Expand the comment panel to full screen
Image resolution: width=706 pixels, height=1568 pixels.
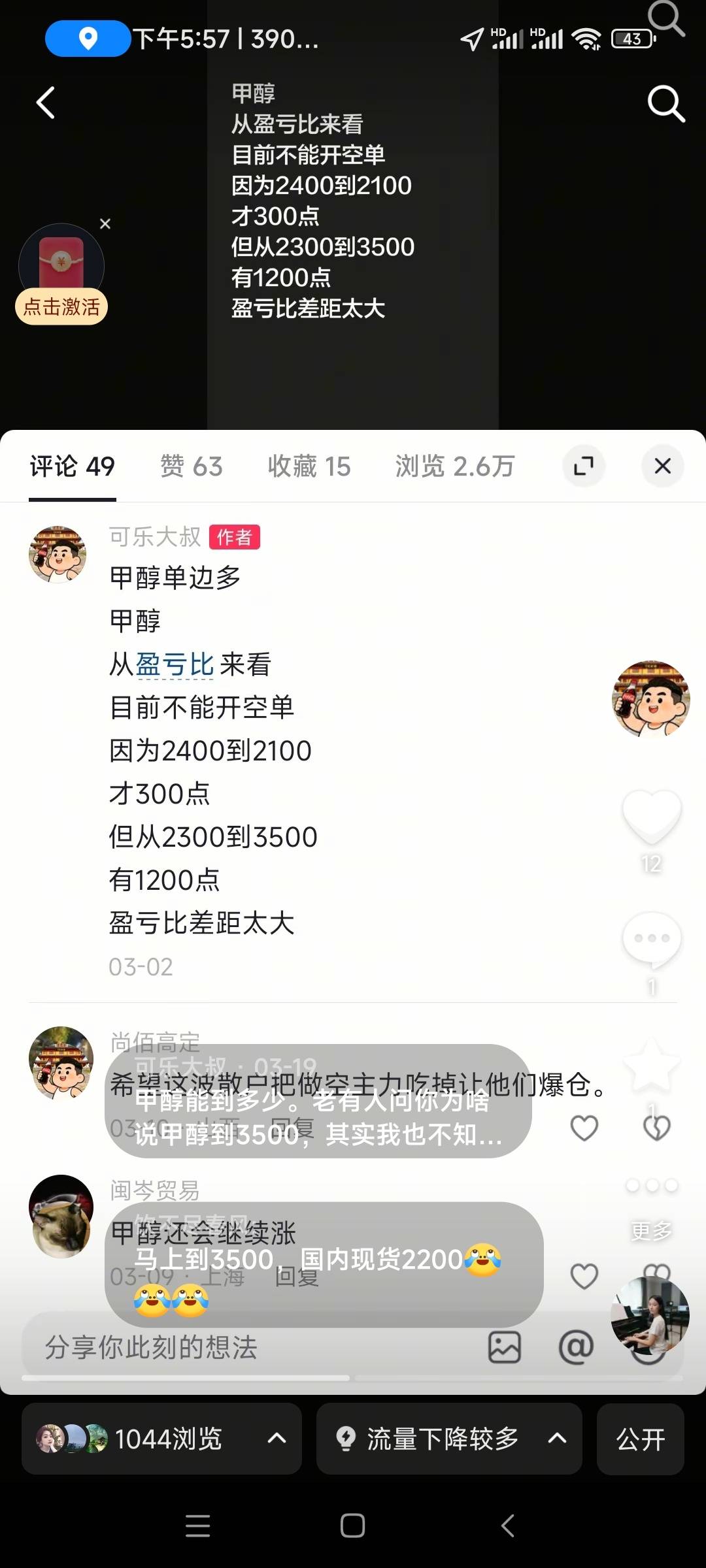pyautogui.click(x=583, y=466)
